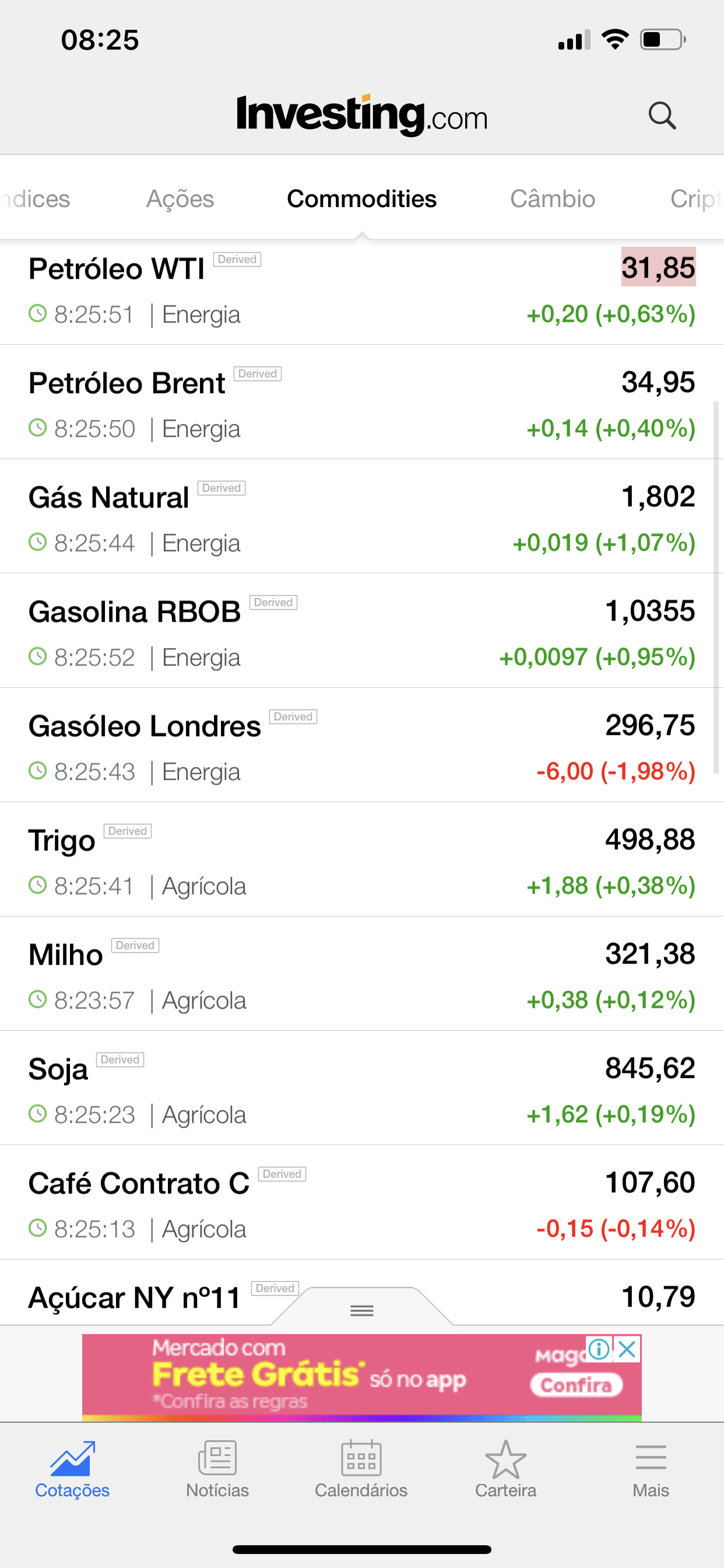Switch to the Ações tab

180,199
